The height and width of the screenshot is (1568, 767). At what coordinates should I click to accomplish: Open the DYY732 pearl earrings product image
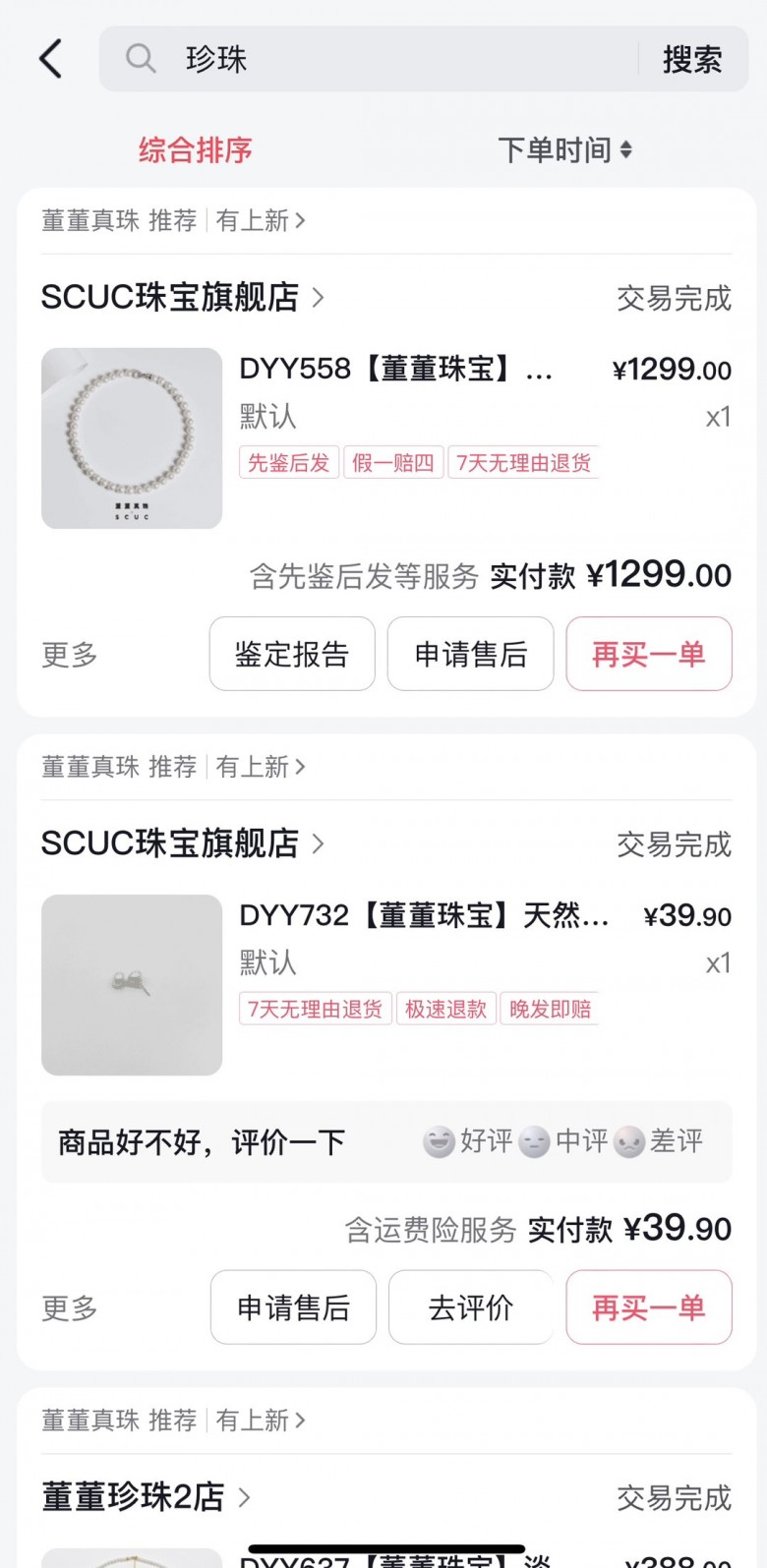coord(132,984)
